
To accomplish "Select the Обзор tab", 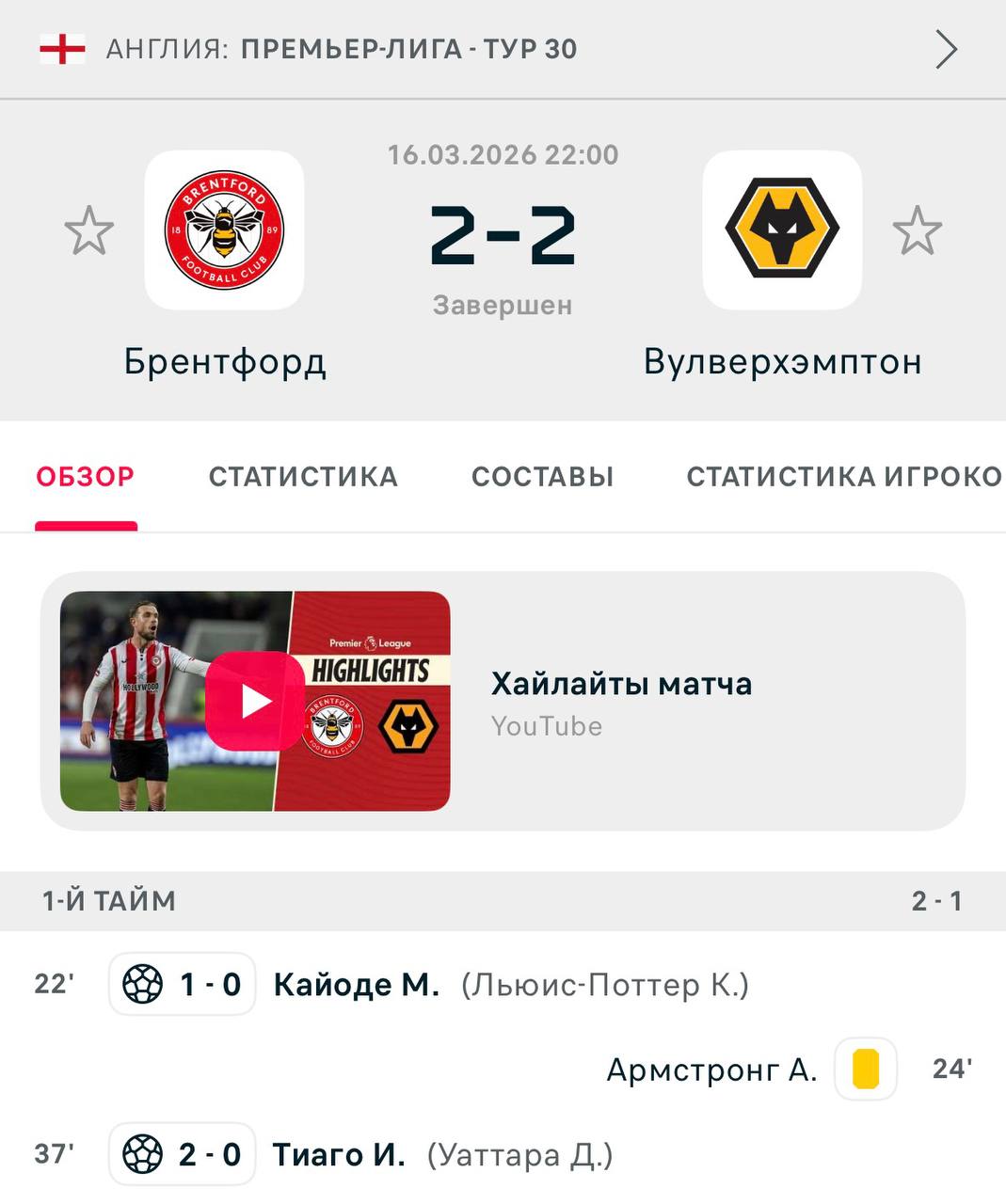I will point(86,477).
